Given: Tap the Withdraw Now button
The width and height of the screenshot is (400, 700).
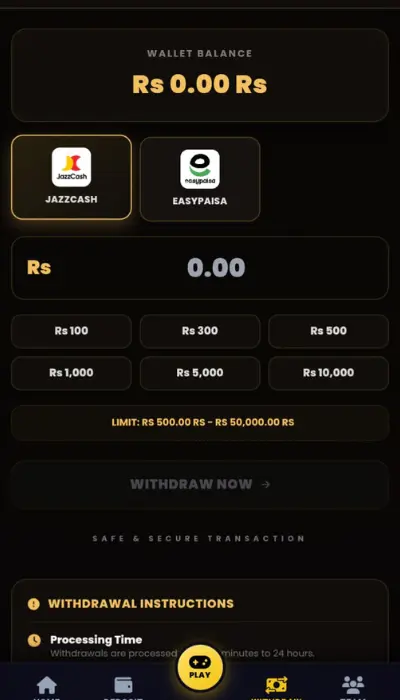Looking at the screenshot, I should coord(200,485).
